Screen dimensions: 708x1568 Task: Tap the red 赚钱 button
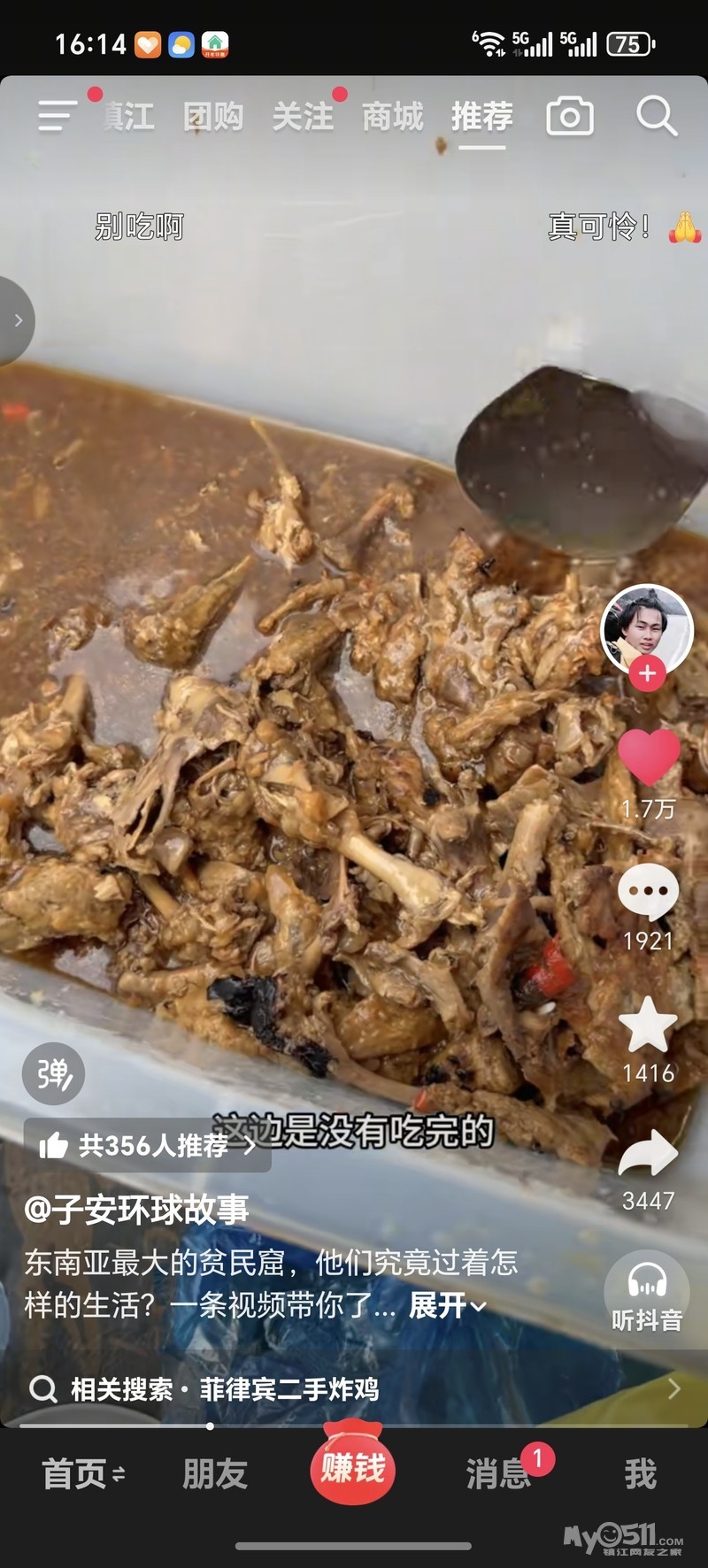[353, 1469]
